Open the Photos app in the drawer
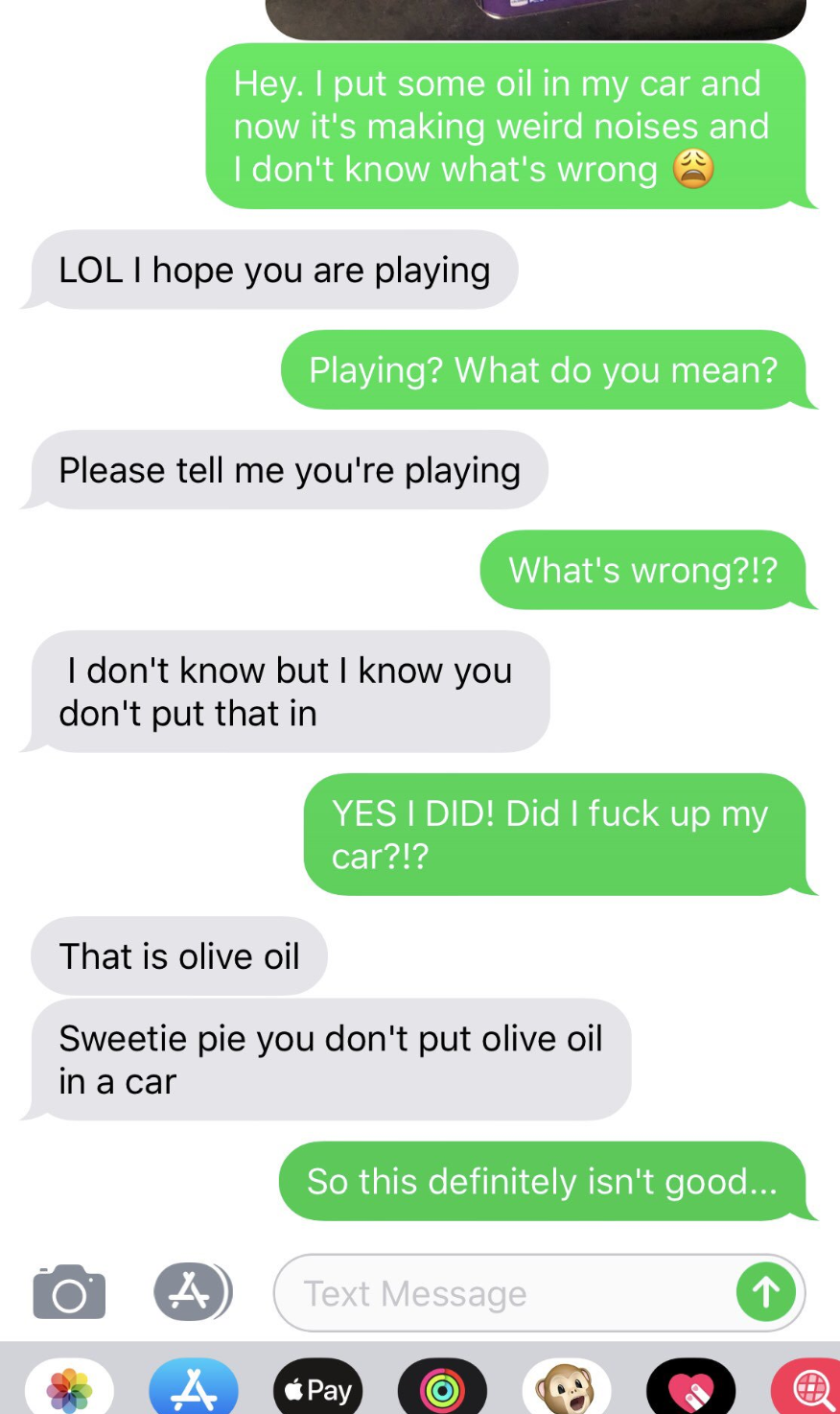The image size is (840, 1414). tap(69, 1387)
